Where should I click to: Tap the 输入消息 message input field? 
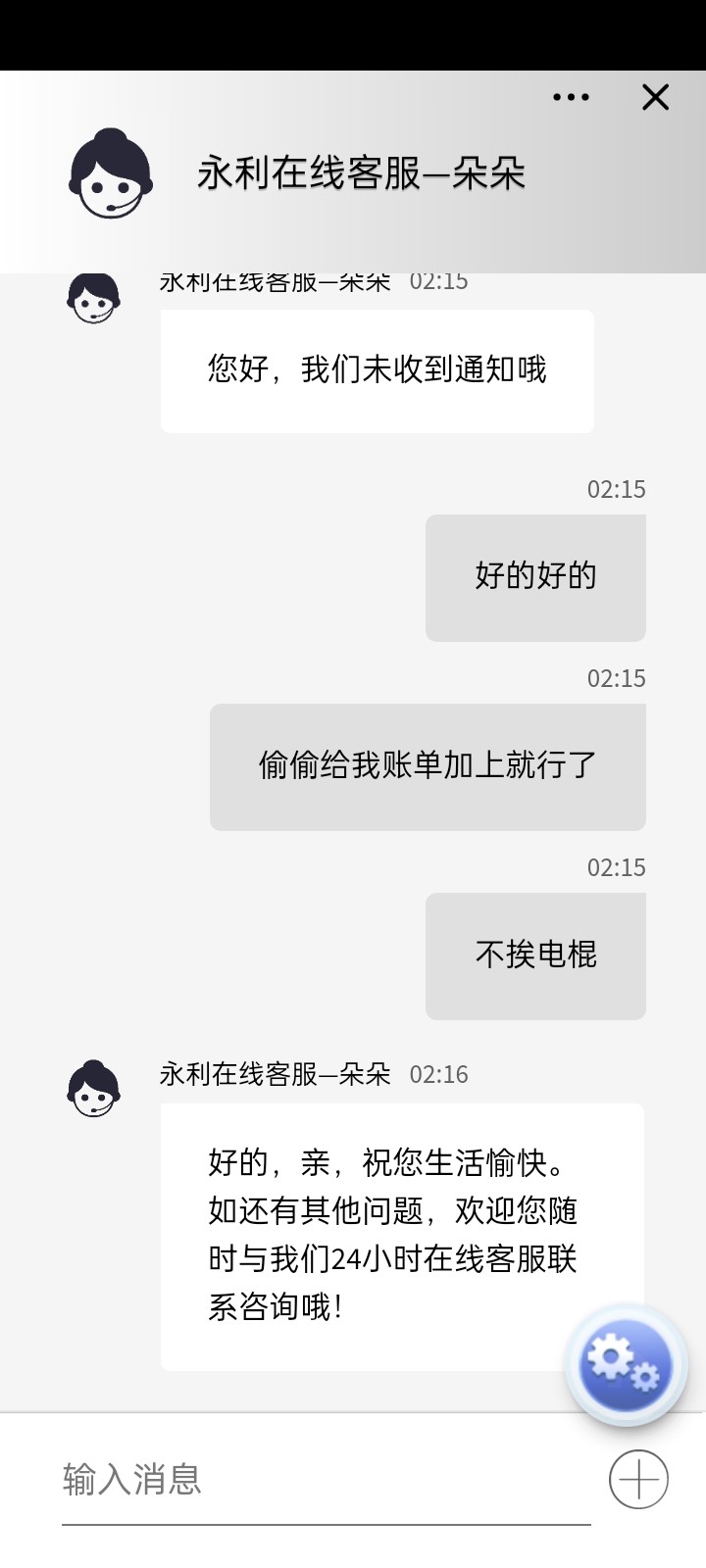tap(324, 1479)
